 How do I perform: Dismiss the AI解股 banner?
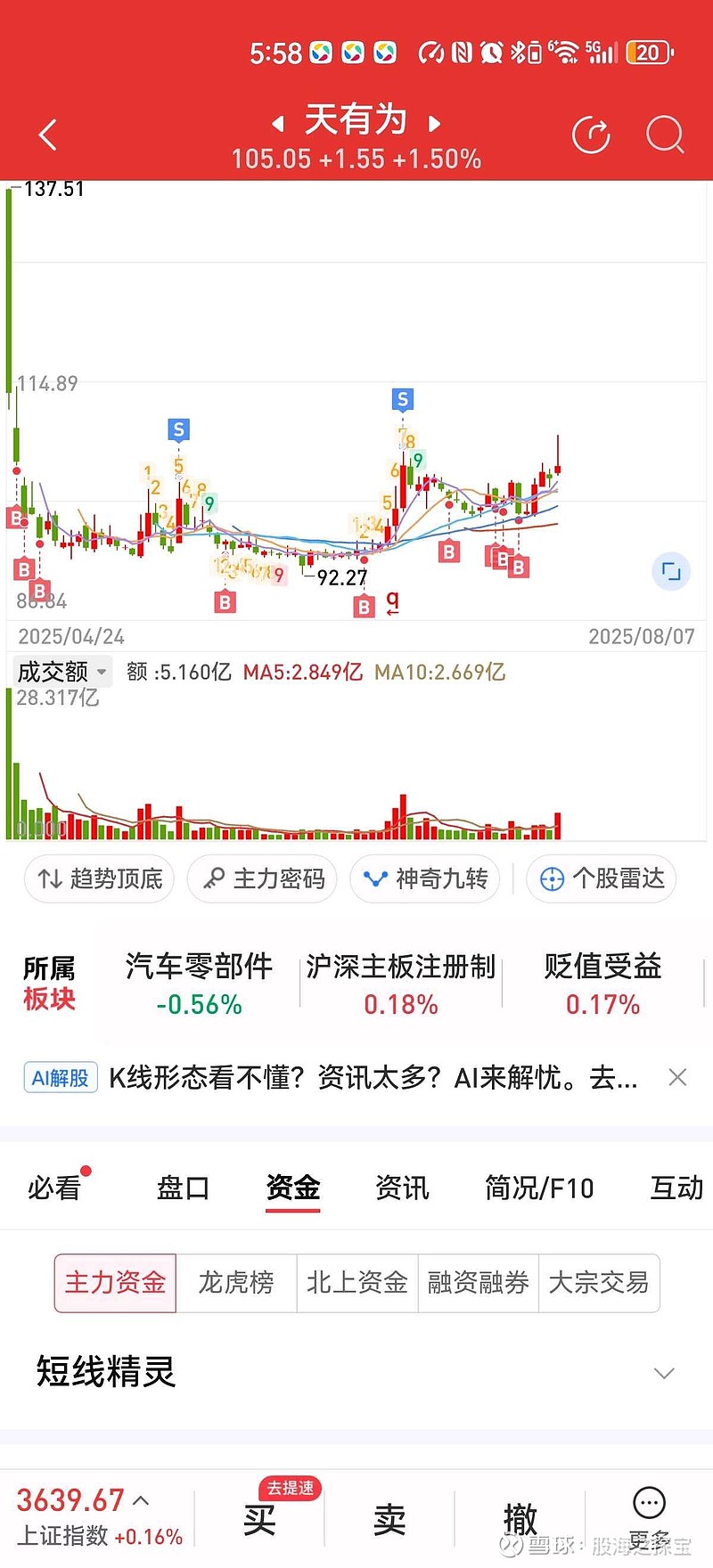pos(677,1078)
